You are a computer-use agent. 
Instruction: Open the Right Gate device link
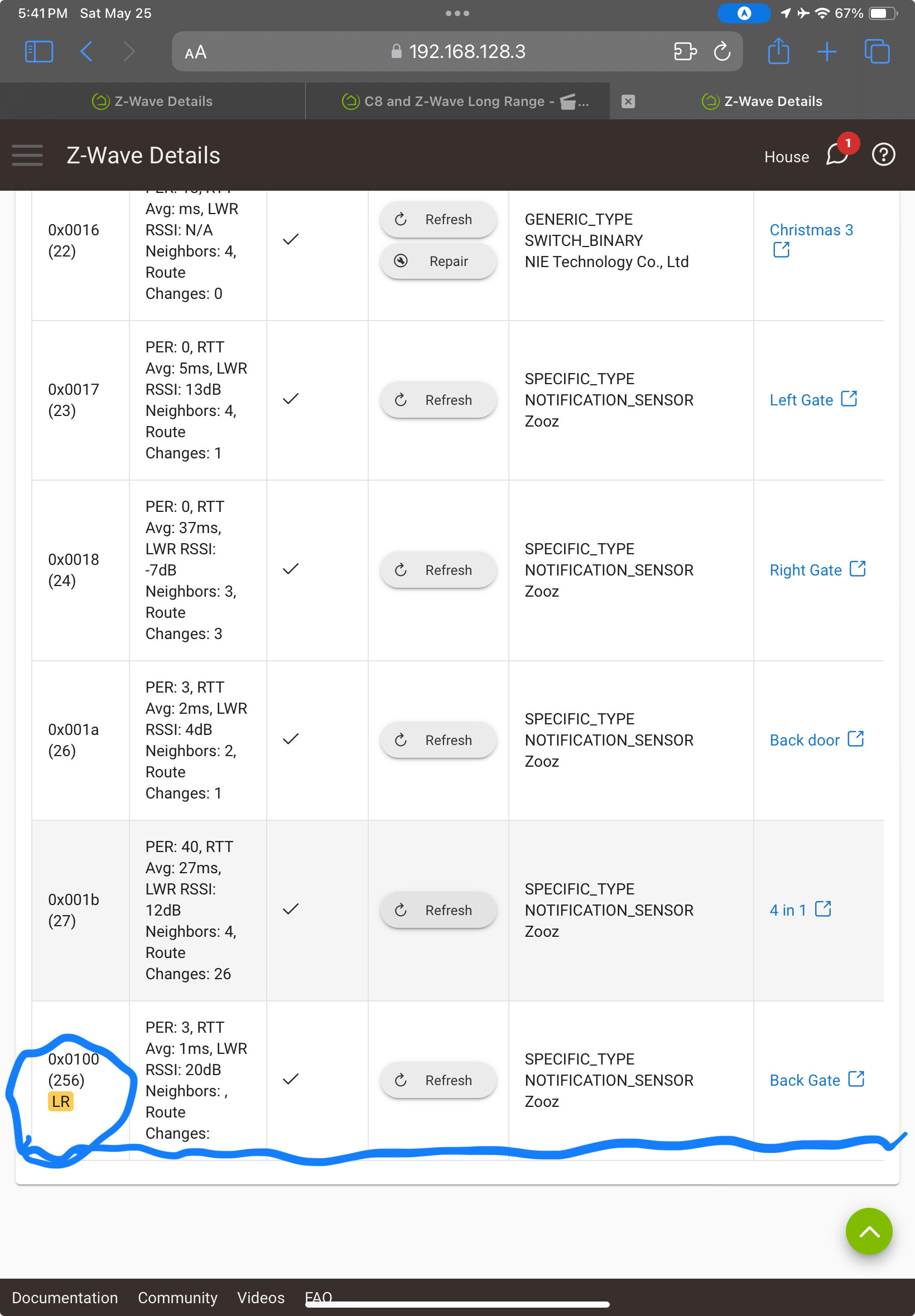pos(805,570)
